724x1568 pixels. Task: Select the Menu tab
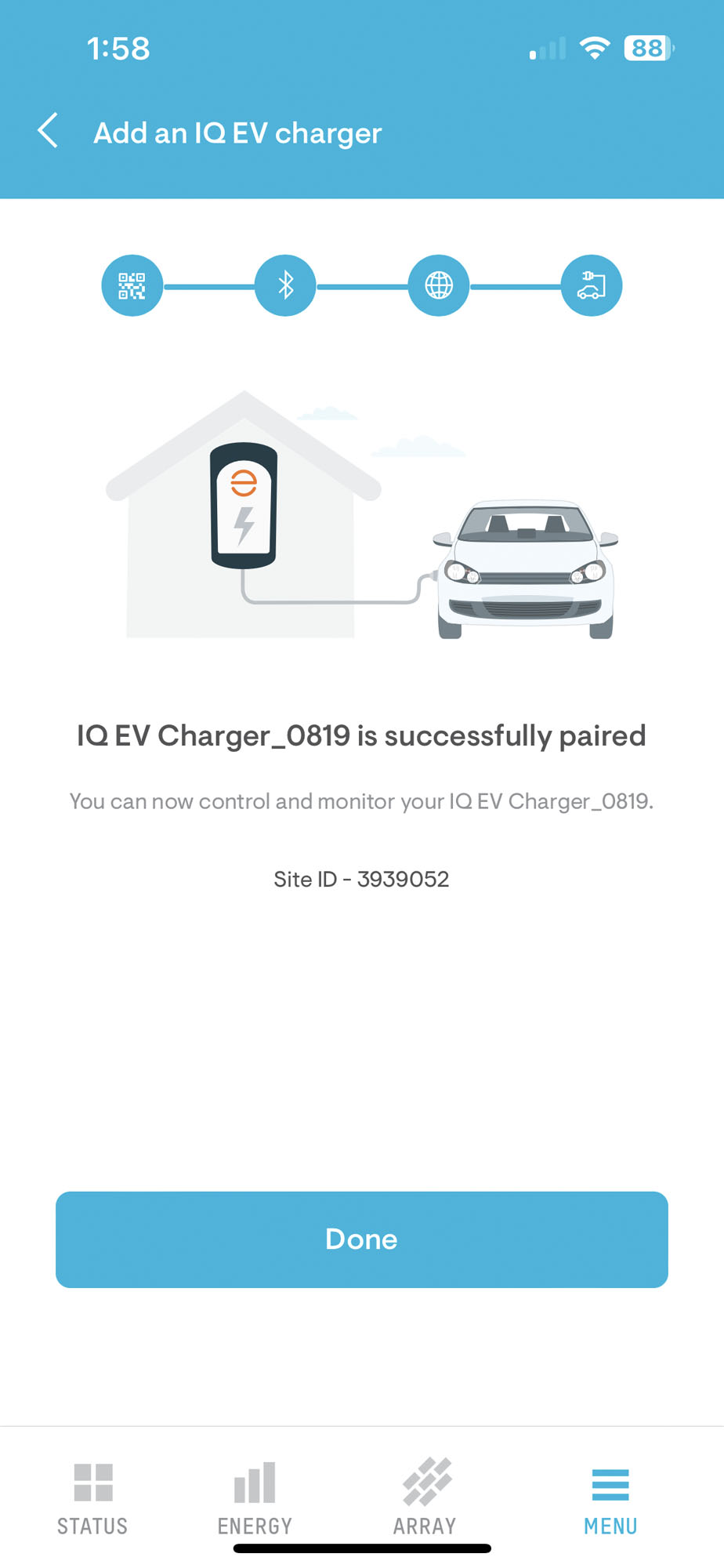[610, 1498]
